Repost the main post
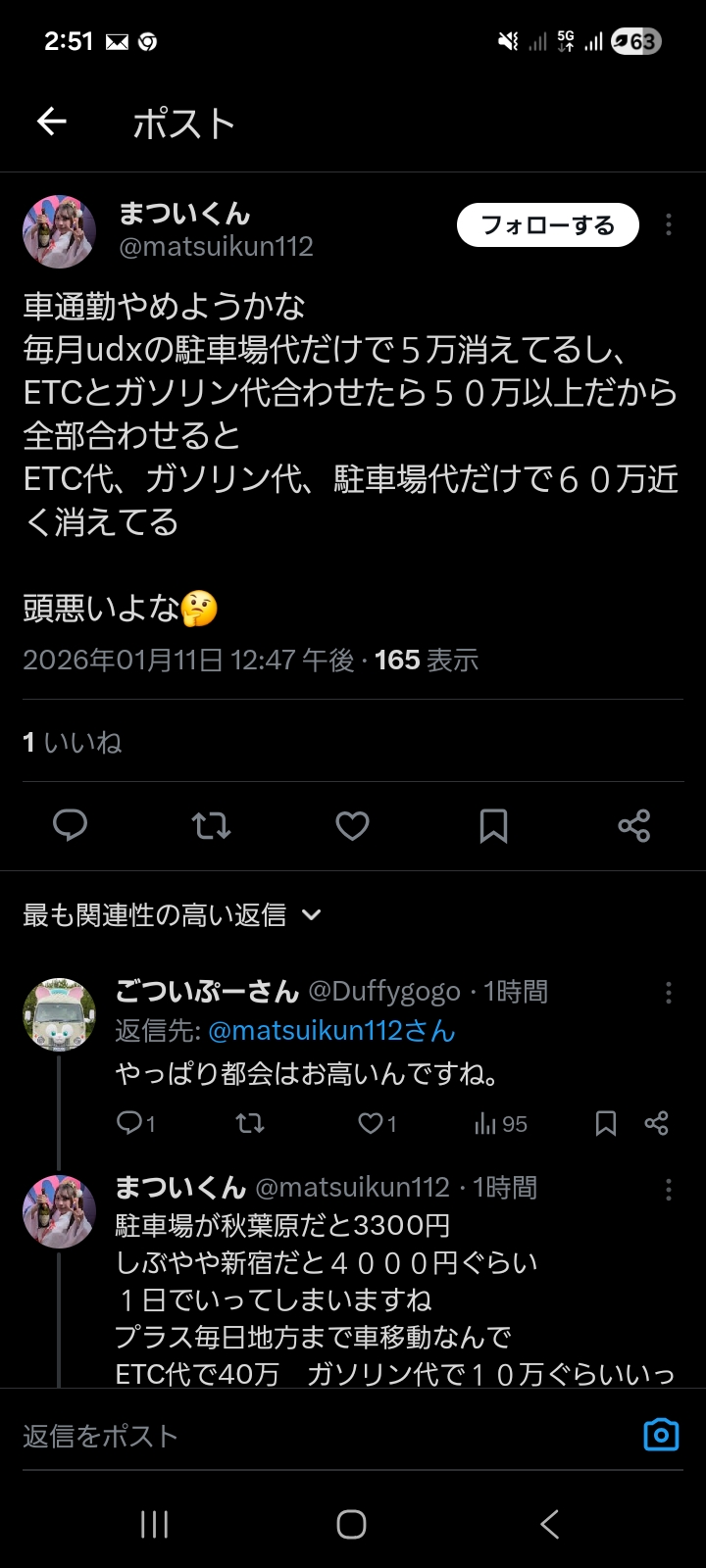 (x=211, y=826)
